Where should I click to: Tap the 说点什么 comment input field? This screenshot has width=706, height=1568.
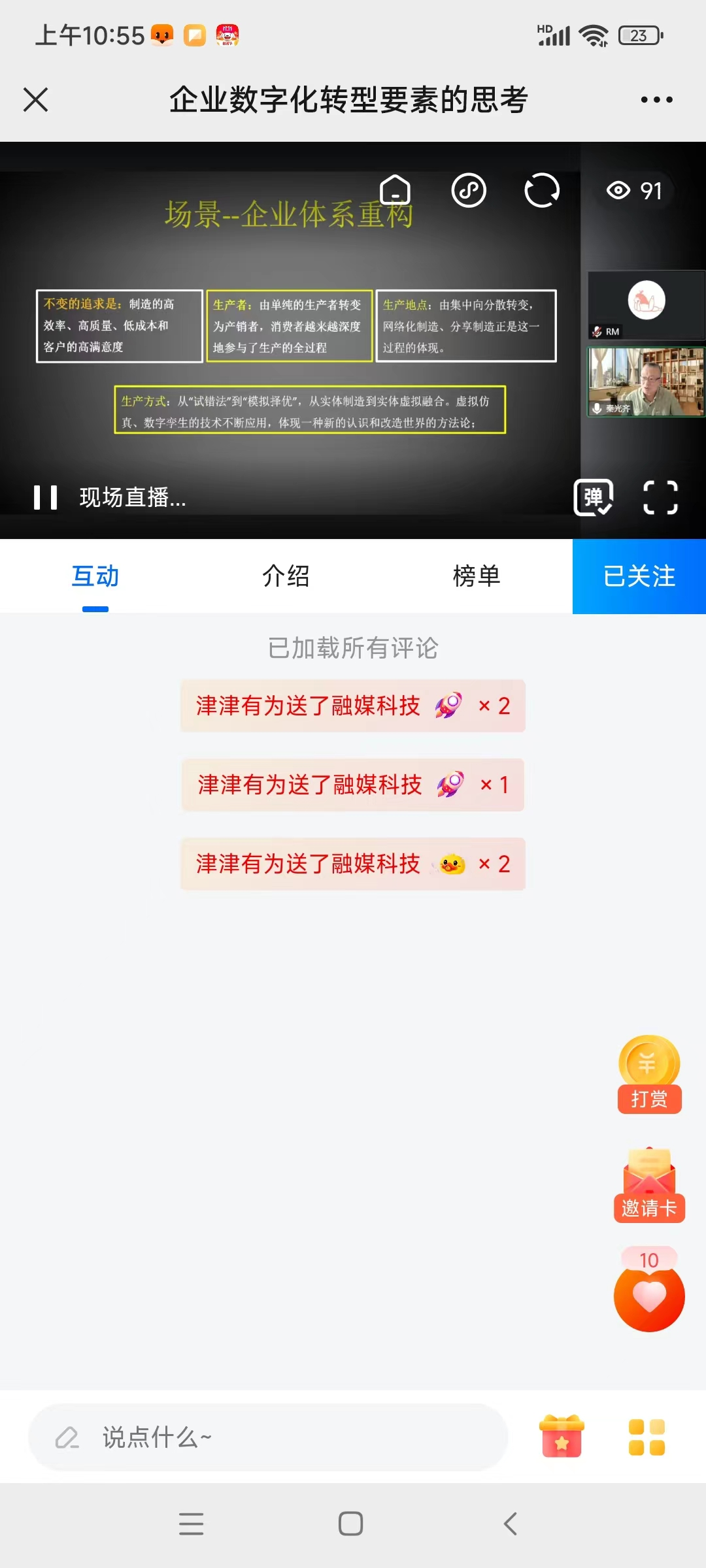click(x=261, y=1437)
